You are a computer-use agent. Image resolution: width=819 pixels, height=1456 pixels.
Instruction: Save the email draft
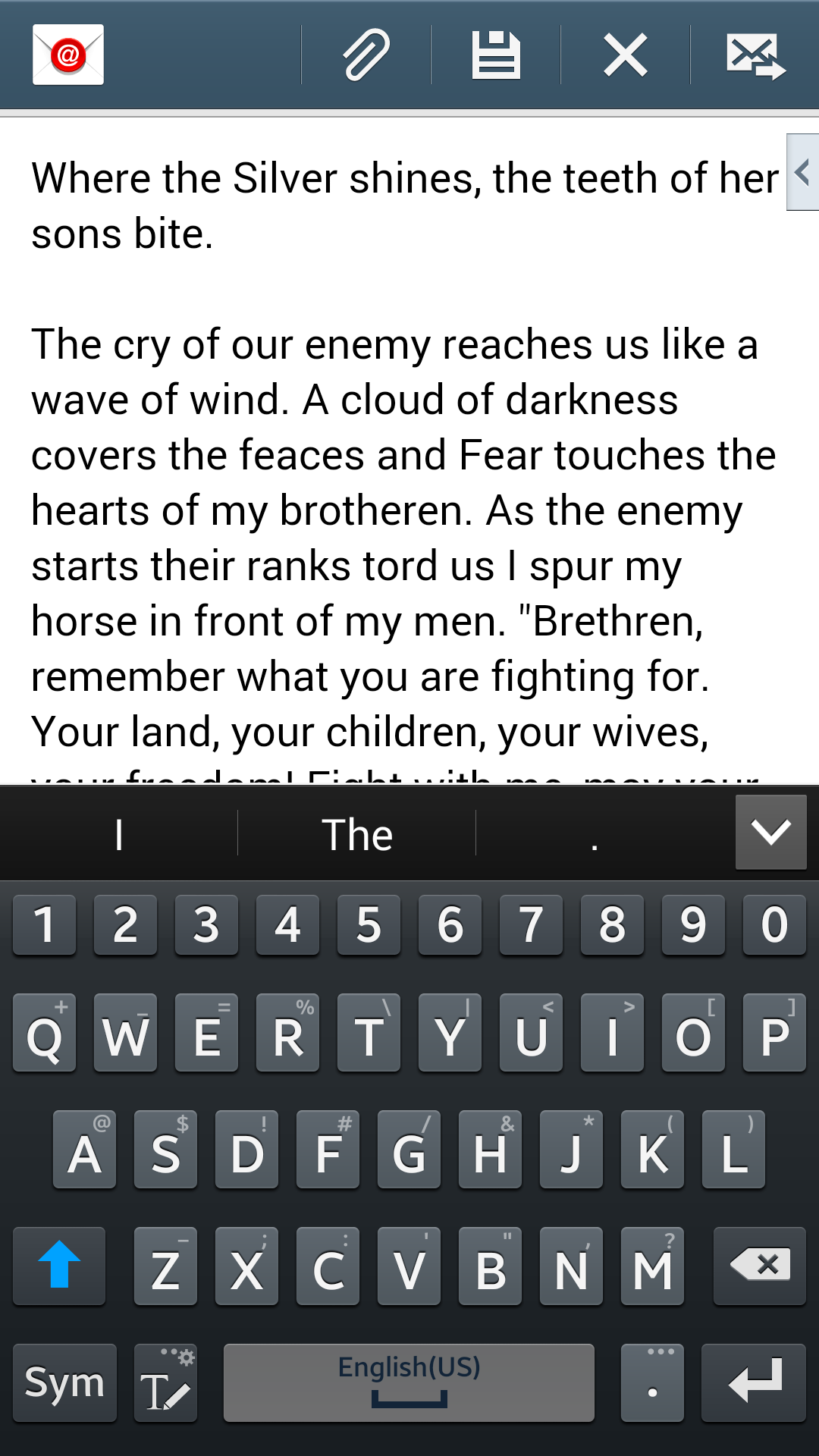pos(496,55)
